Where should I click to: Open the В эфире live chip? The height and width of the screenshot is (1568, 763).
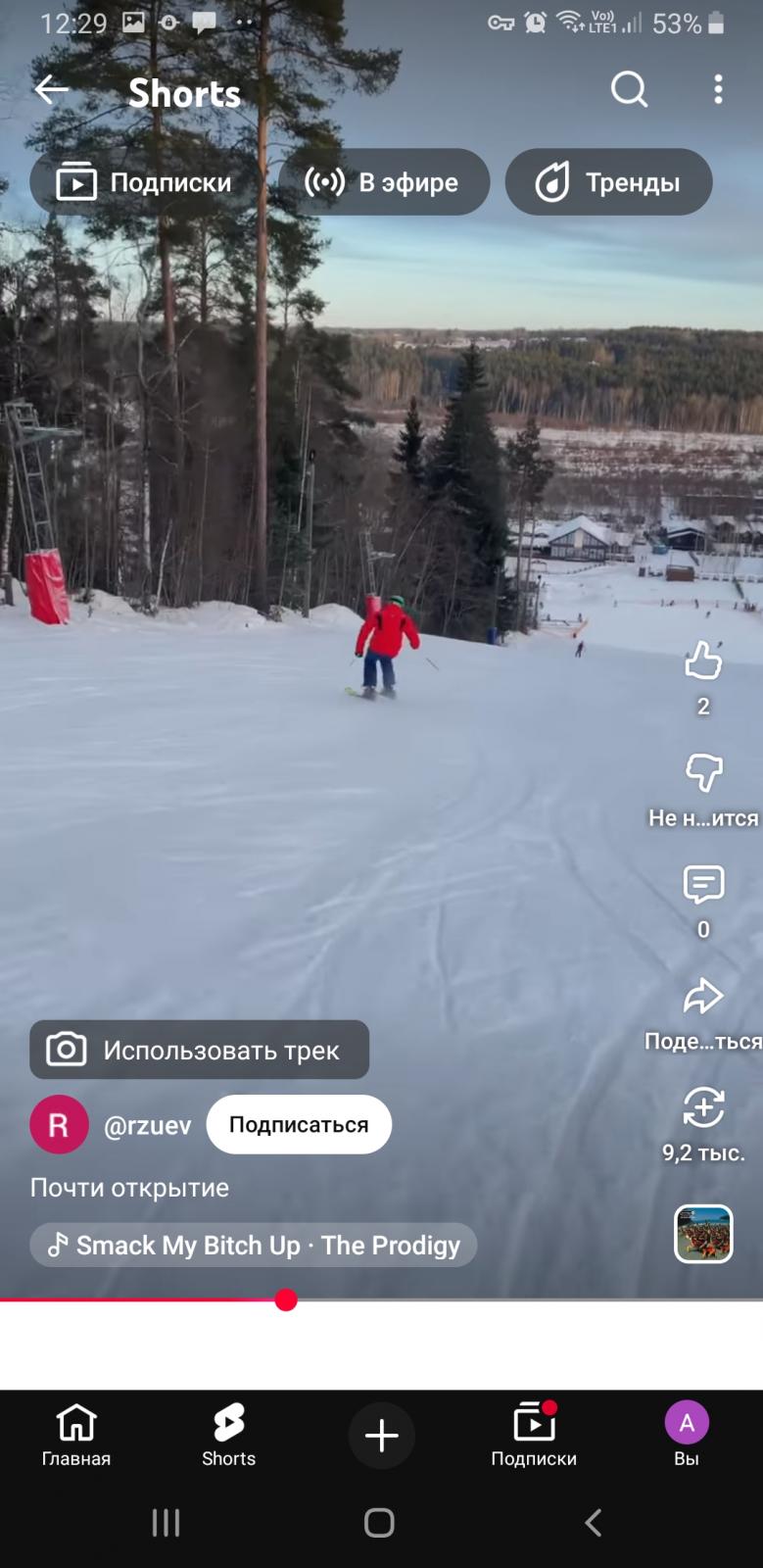pos(383,182)
